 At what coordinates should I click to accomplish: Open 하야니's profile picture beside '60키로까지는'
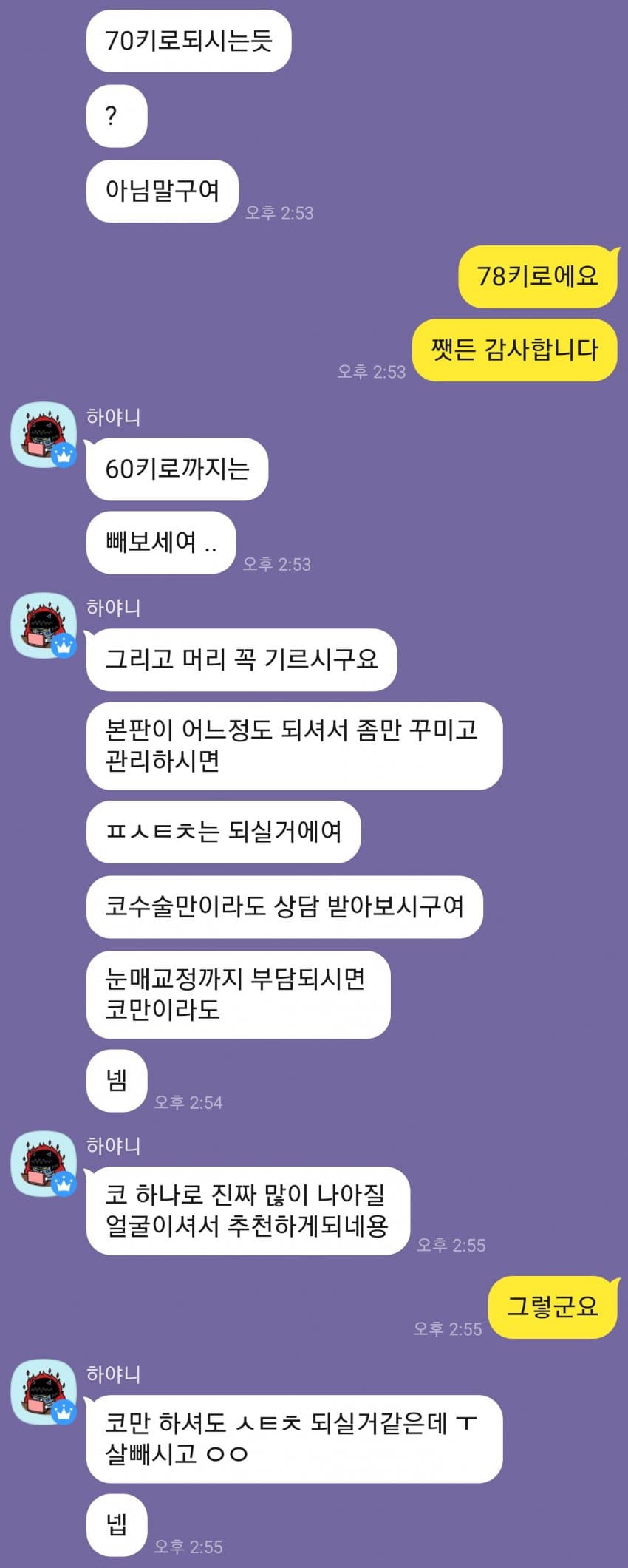coord(44,435)
